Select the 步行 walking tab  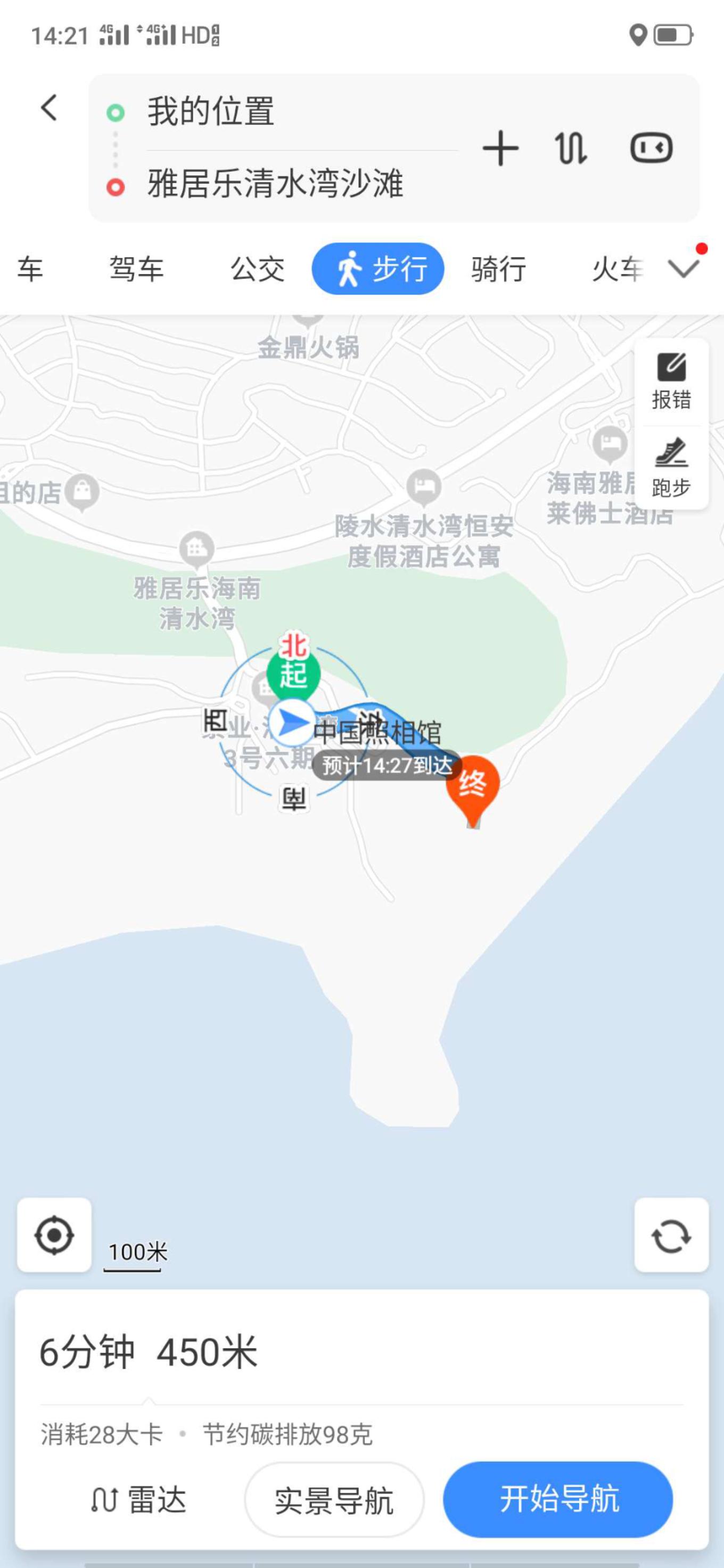(377, 269)
